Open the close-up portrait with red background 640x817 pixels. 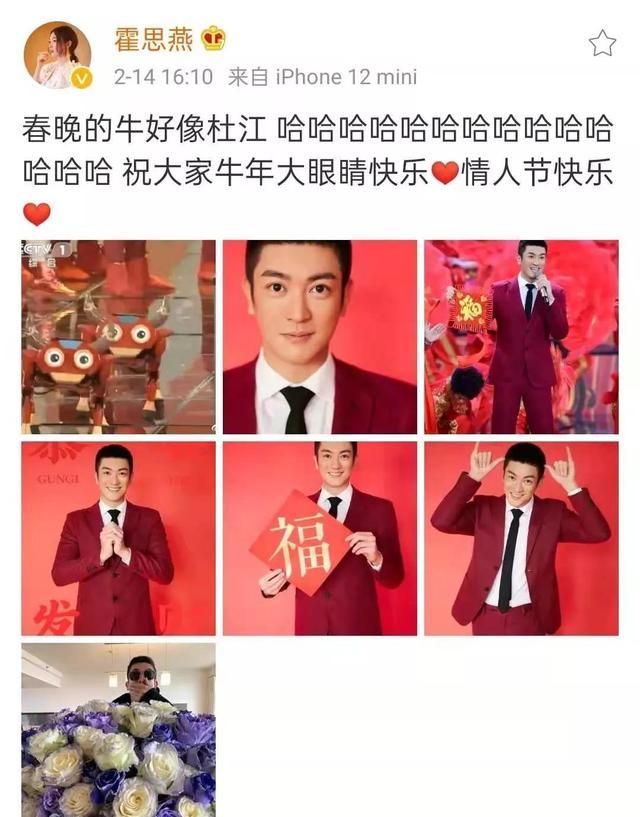point(319,336)
